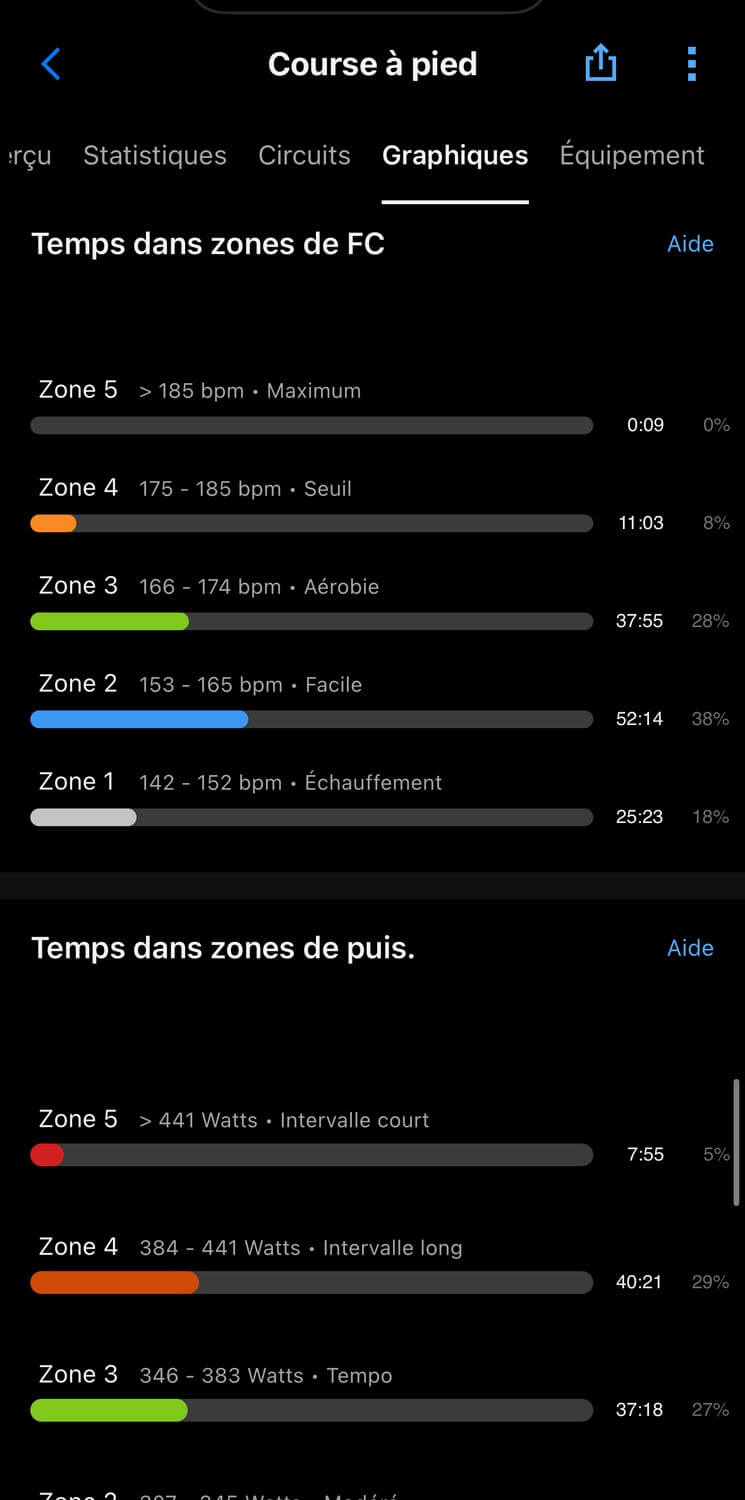This screenshot has width=745, height=1500.
Task: Open Aide for heart rate zones
Action: tap(690, 244)
